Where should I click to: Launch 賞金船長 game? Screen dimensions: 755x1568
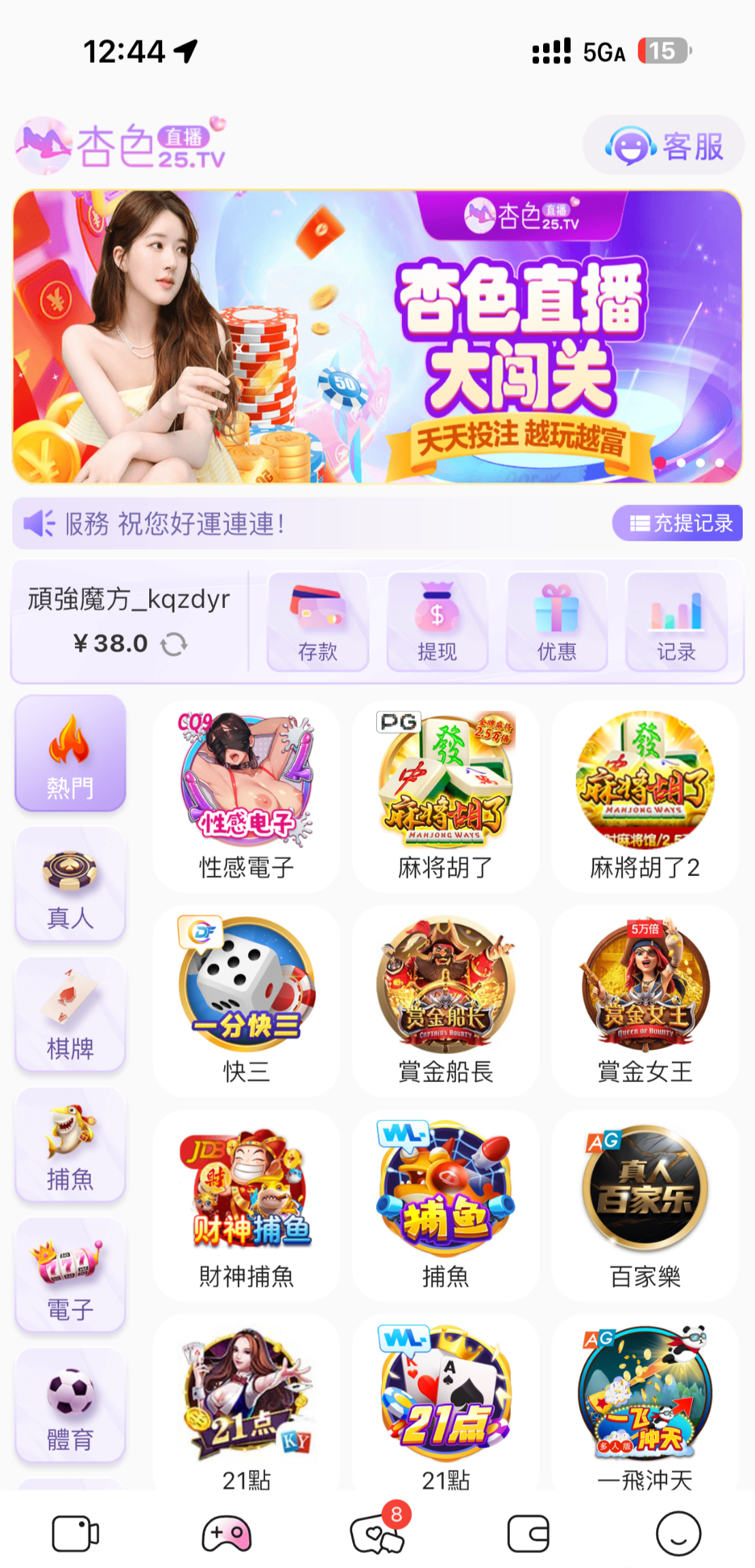(x=446, y=1001)
